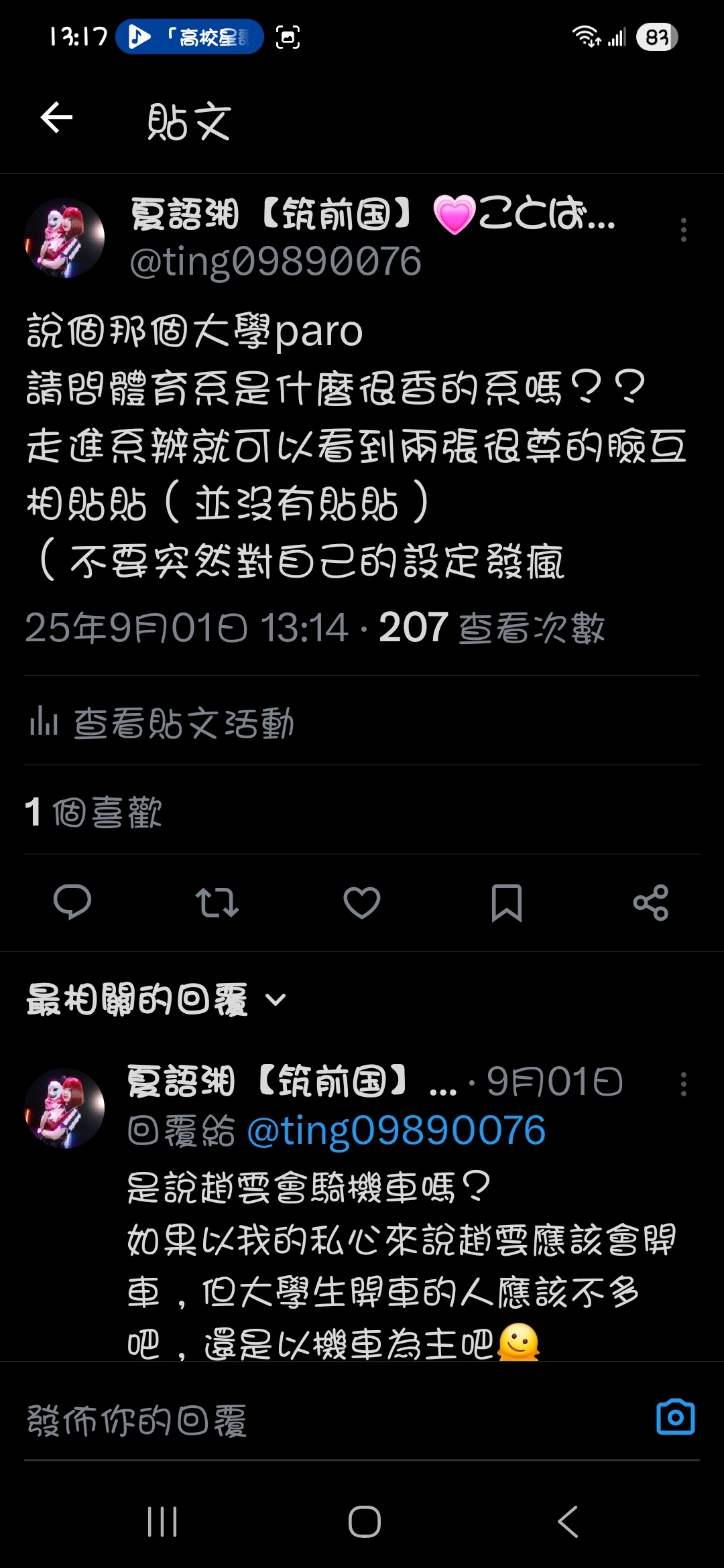
Task: Open the reply author's avatar
Action: 64,1108
